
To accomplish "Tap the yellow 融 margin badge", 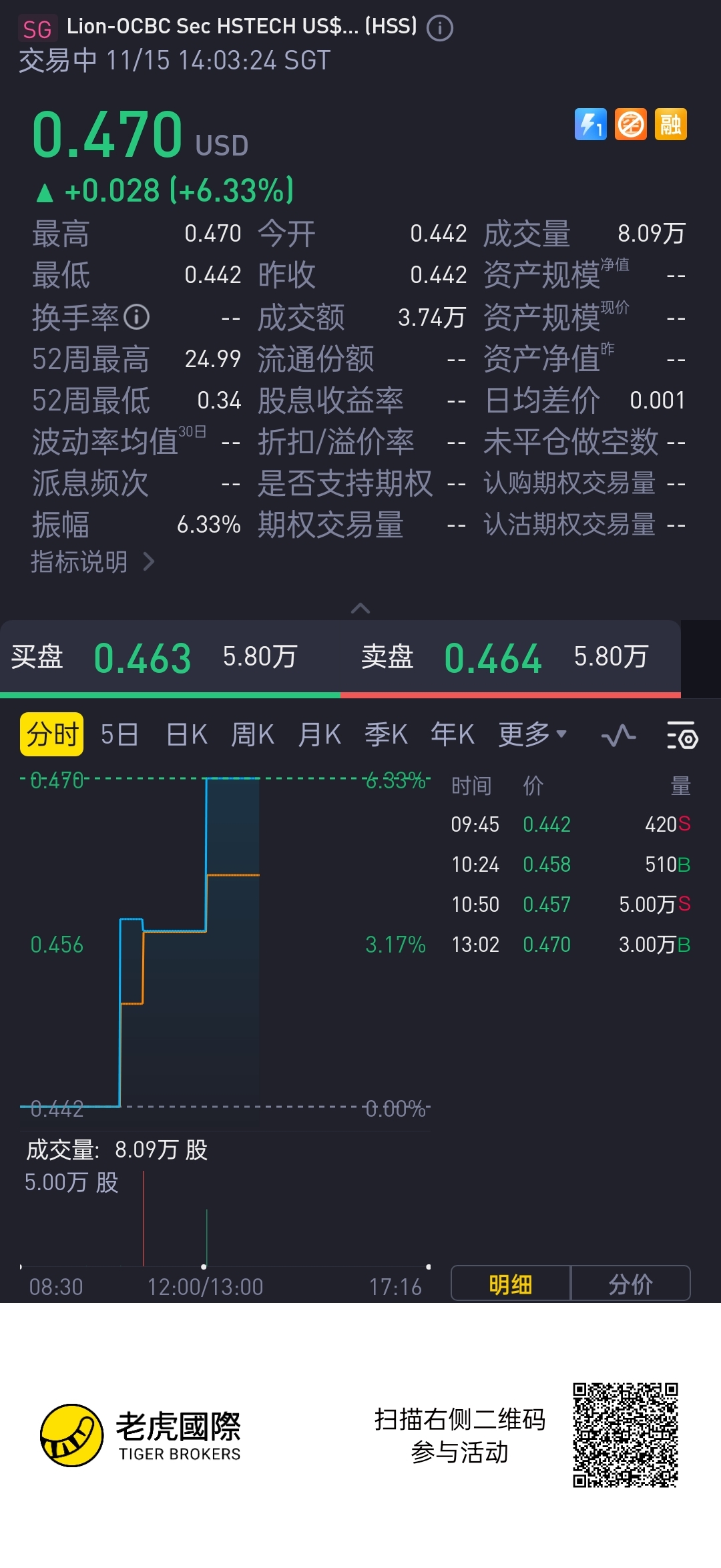I will pyautogui.click(x=670, y=124).
